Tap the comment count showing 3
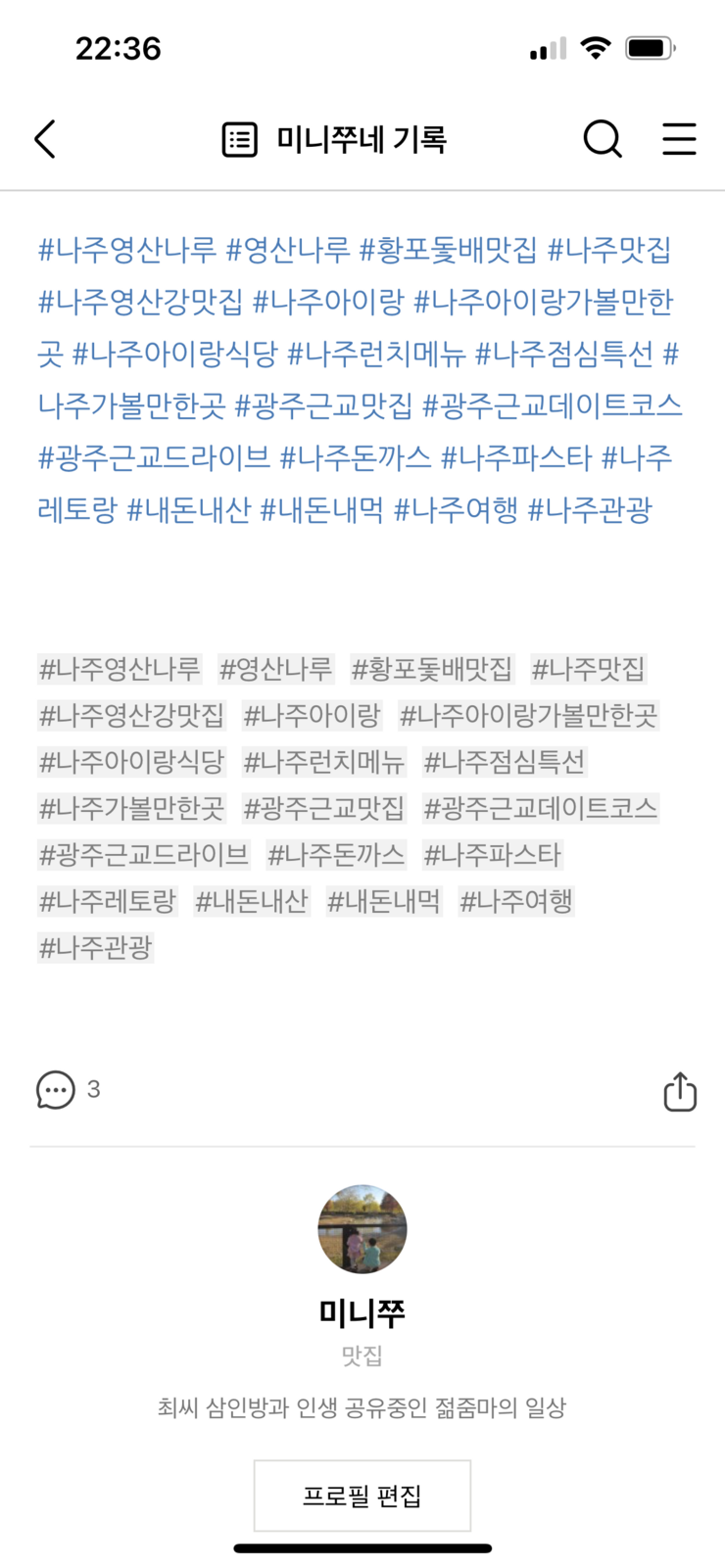Screen dimensions: 725x1568 [93, 1088]
